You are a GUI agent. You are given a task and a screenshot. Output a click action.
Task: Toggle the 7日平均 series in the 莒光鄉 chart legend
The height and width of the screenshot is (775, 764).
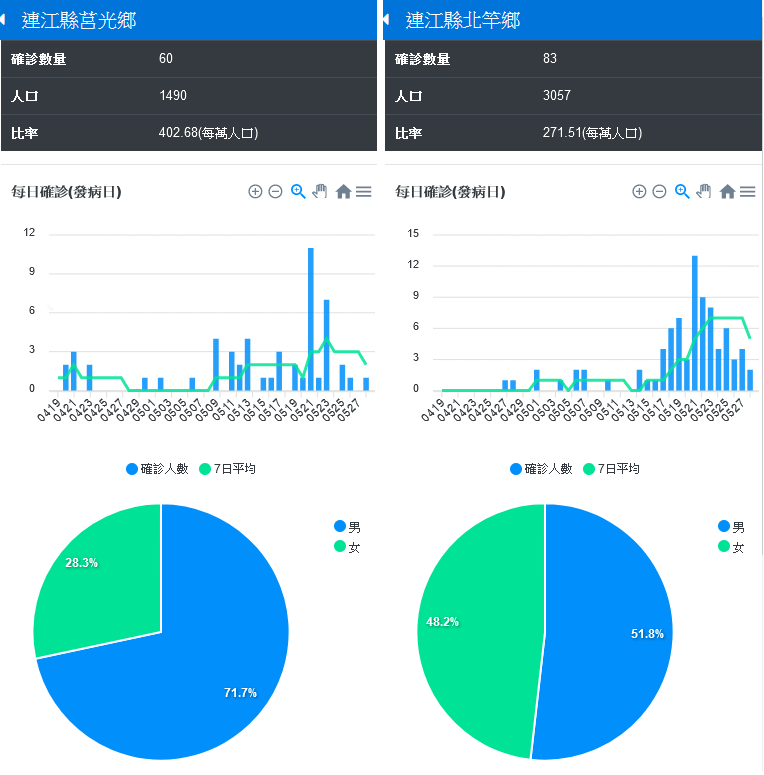coord(228,469)
